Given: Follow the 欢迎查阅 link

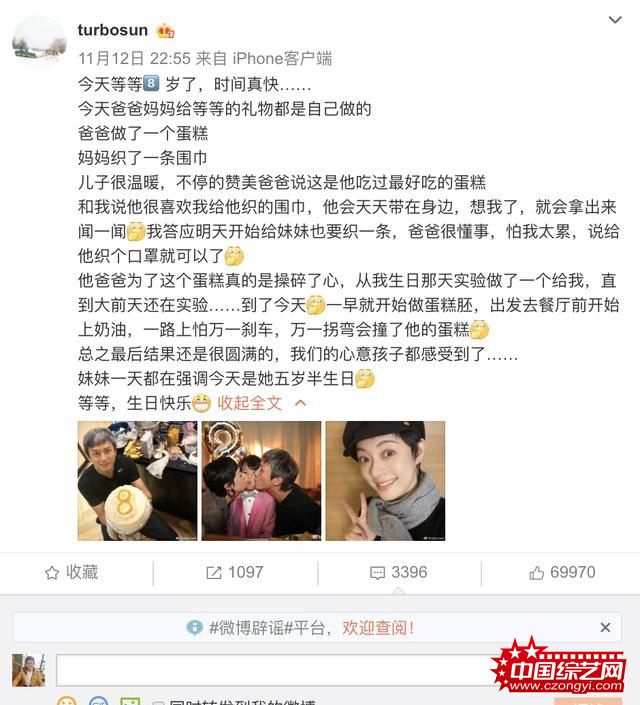Looking at the screenshot, I should (377, 628).
